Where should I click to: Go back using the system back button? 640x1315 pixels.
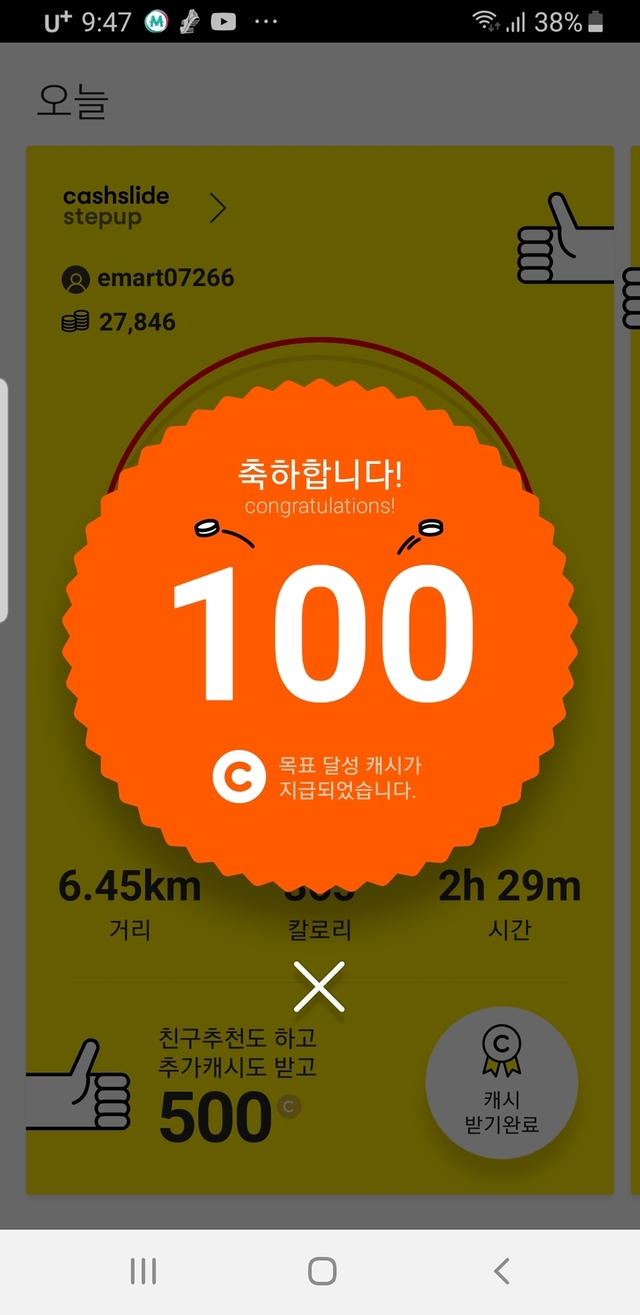click(x=502, y=1271)
